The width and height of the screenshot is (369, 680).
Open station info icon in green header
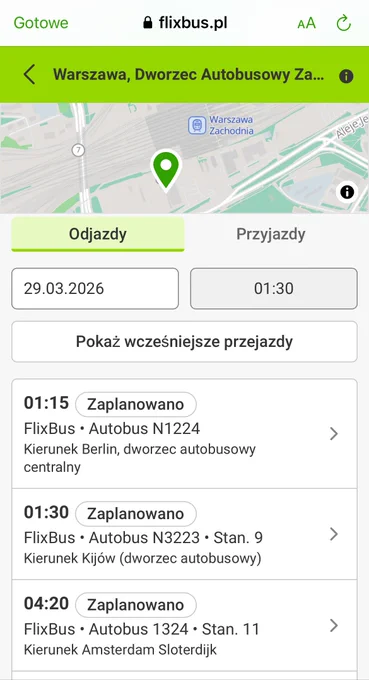(346, 76)
